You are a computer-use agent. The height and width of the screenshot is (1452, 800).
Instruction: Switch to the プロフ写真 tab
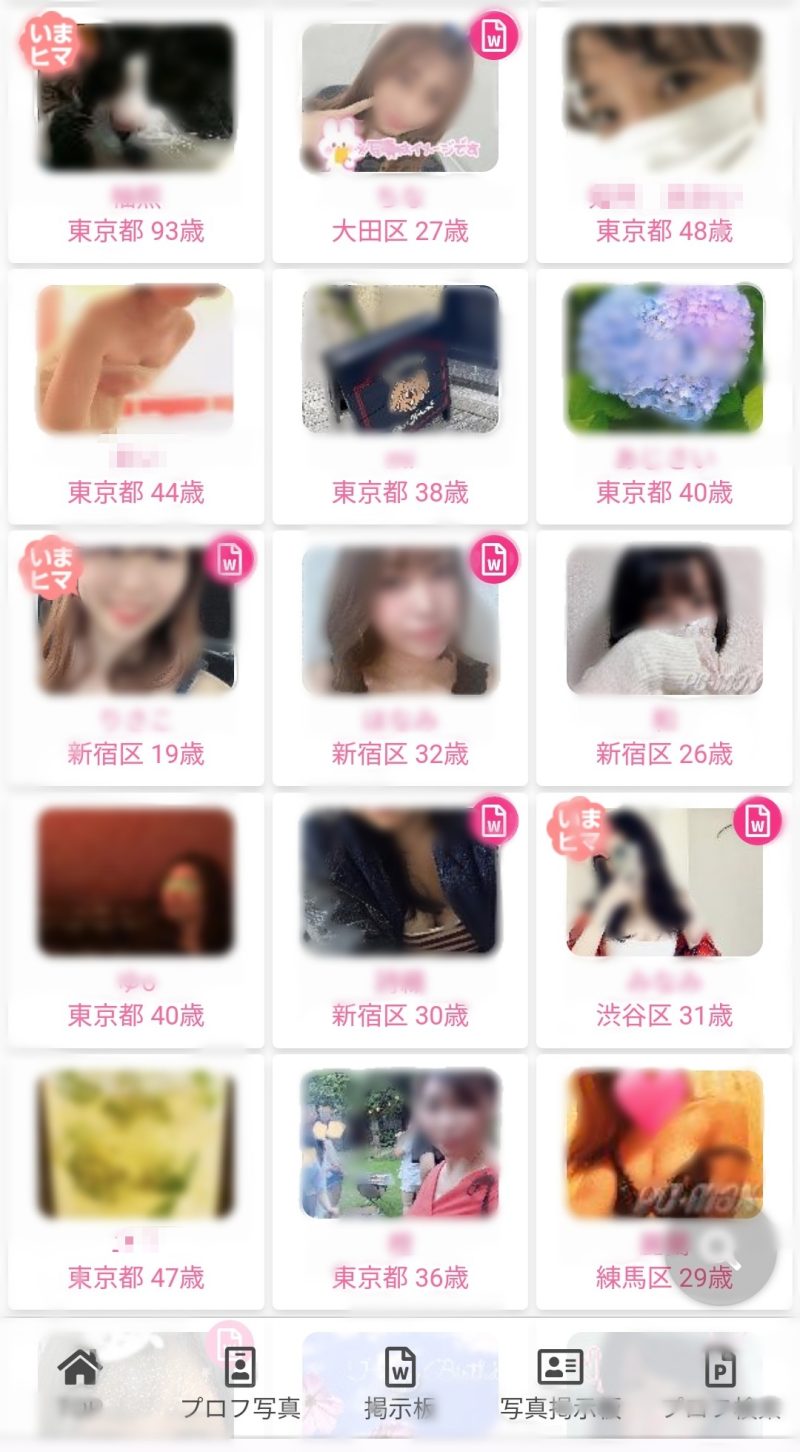tap(240, 1382)
